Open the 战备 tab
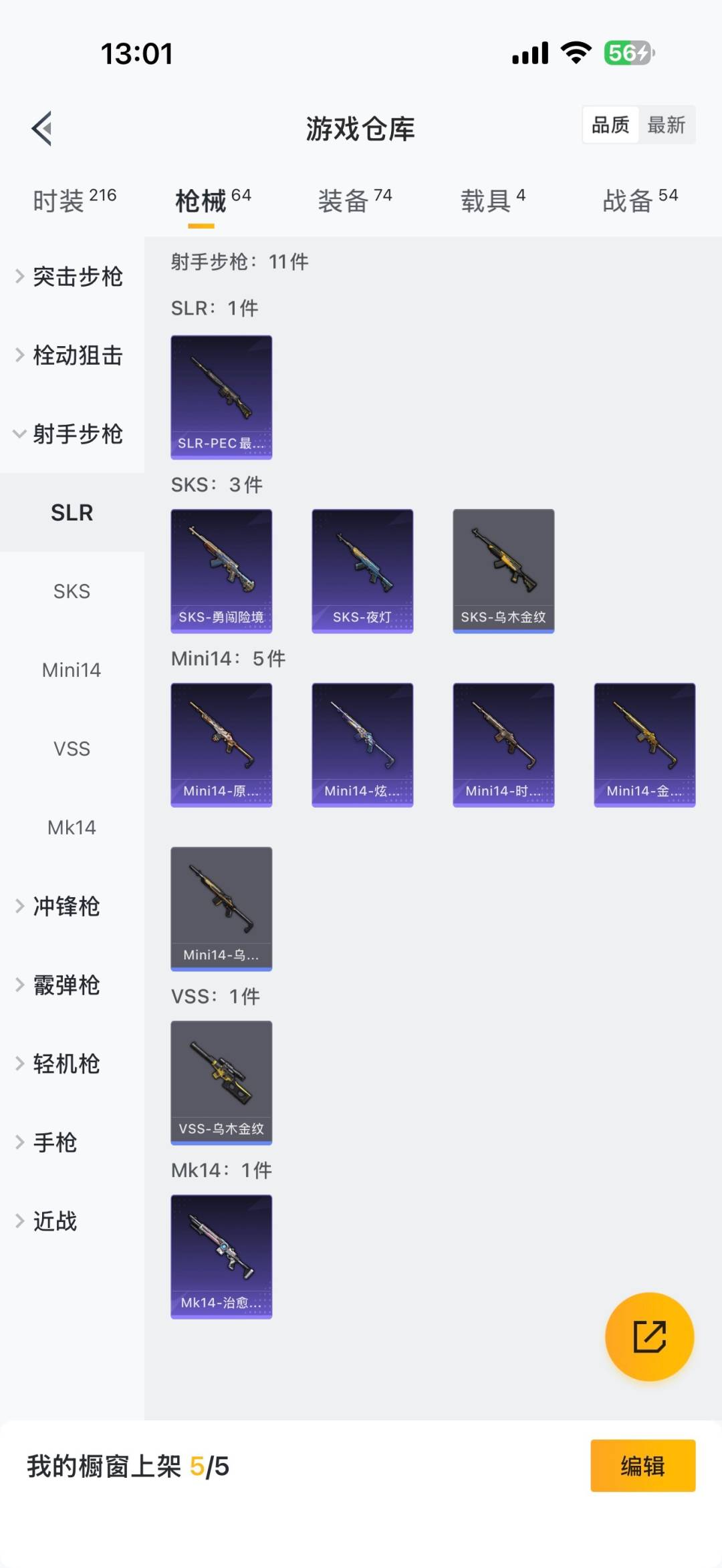This screenshot has height=1568, width=722. (x=640, y=200)
